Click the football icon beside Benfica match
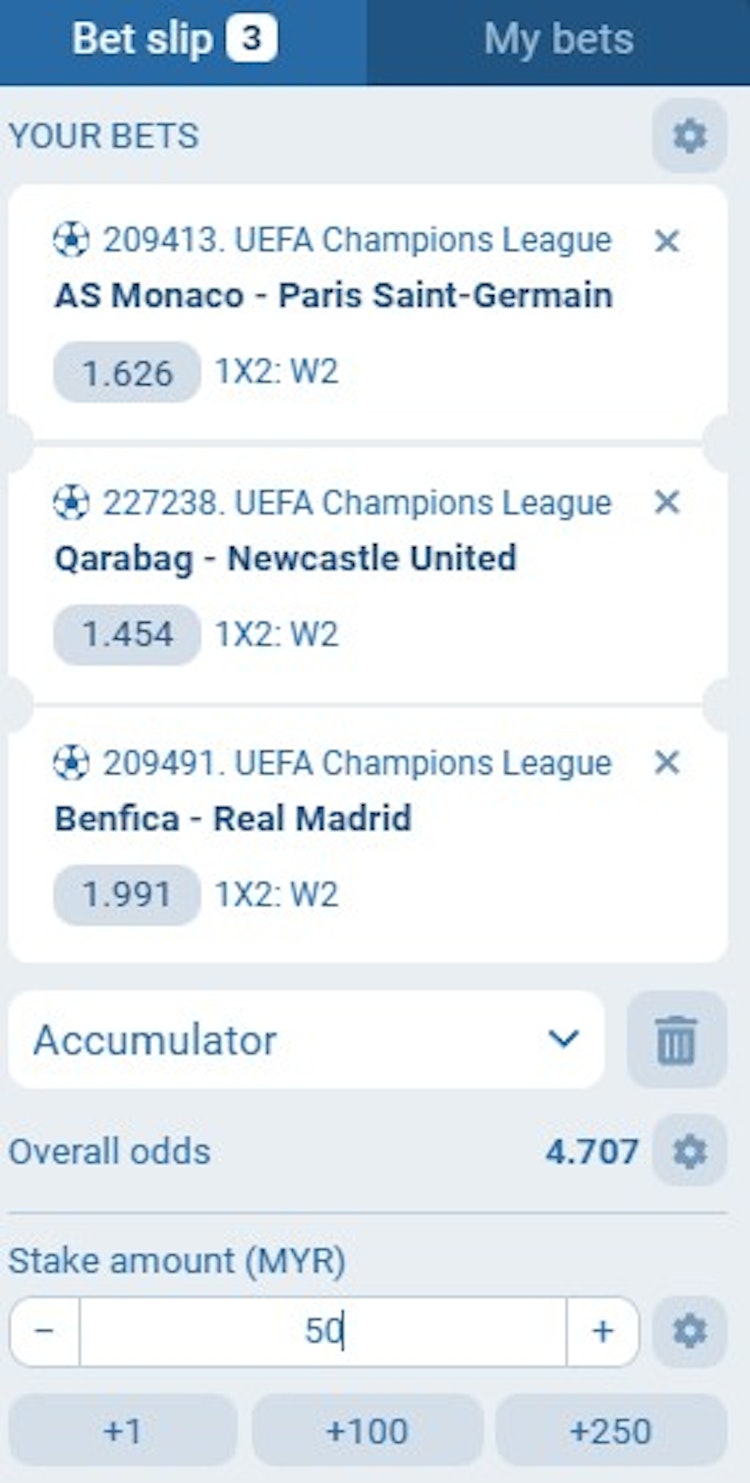The height and width of the screenshot is (1483, 750). click(72, 762)
